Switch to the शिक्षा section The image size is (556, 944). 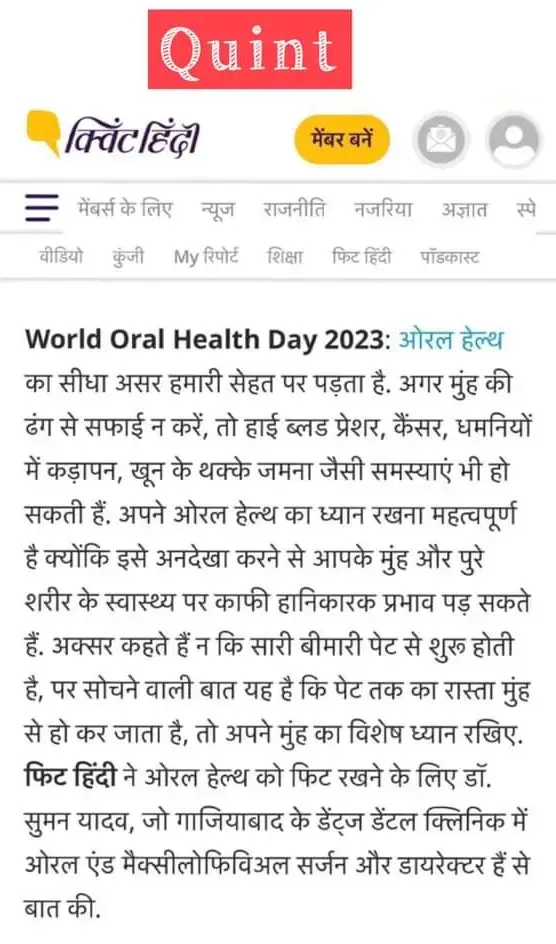coord(285,257)
